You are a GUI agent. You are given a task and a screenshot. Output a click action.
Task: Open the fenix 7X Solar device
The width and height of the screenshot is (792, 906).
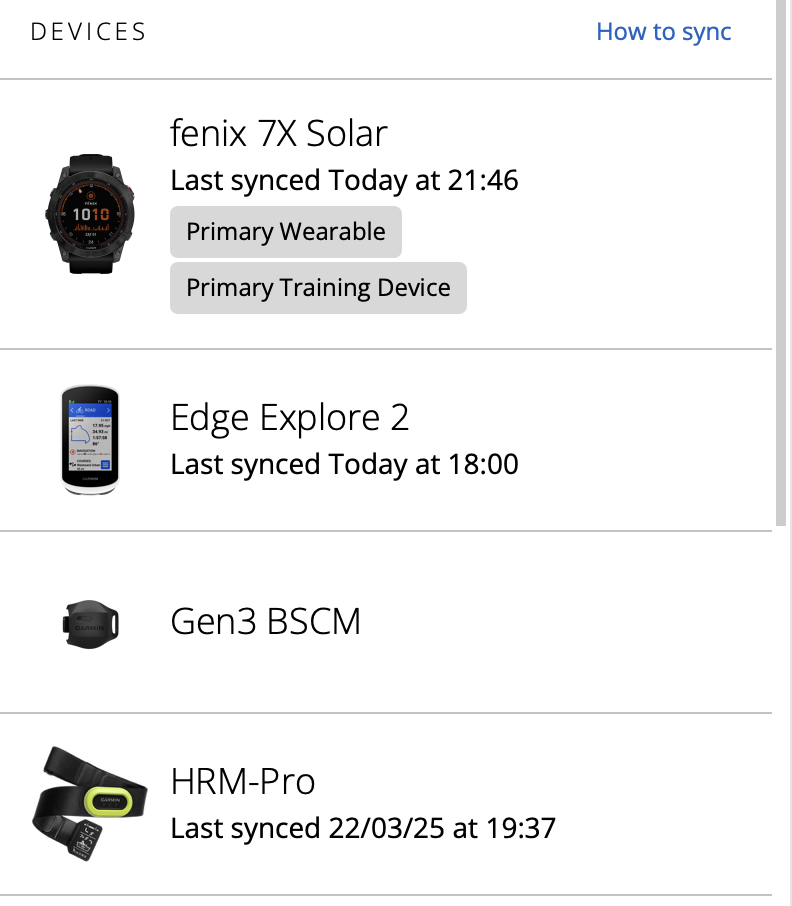pyautogui.click(x=279, y=134)
